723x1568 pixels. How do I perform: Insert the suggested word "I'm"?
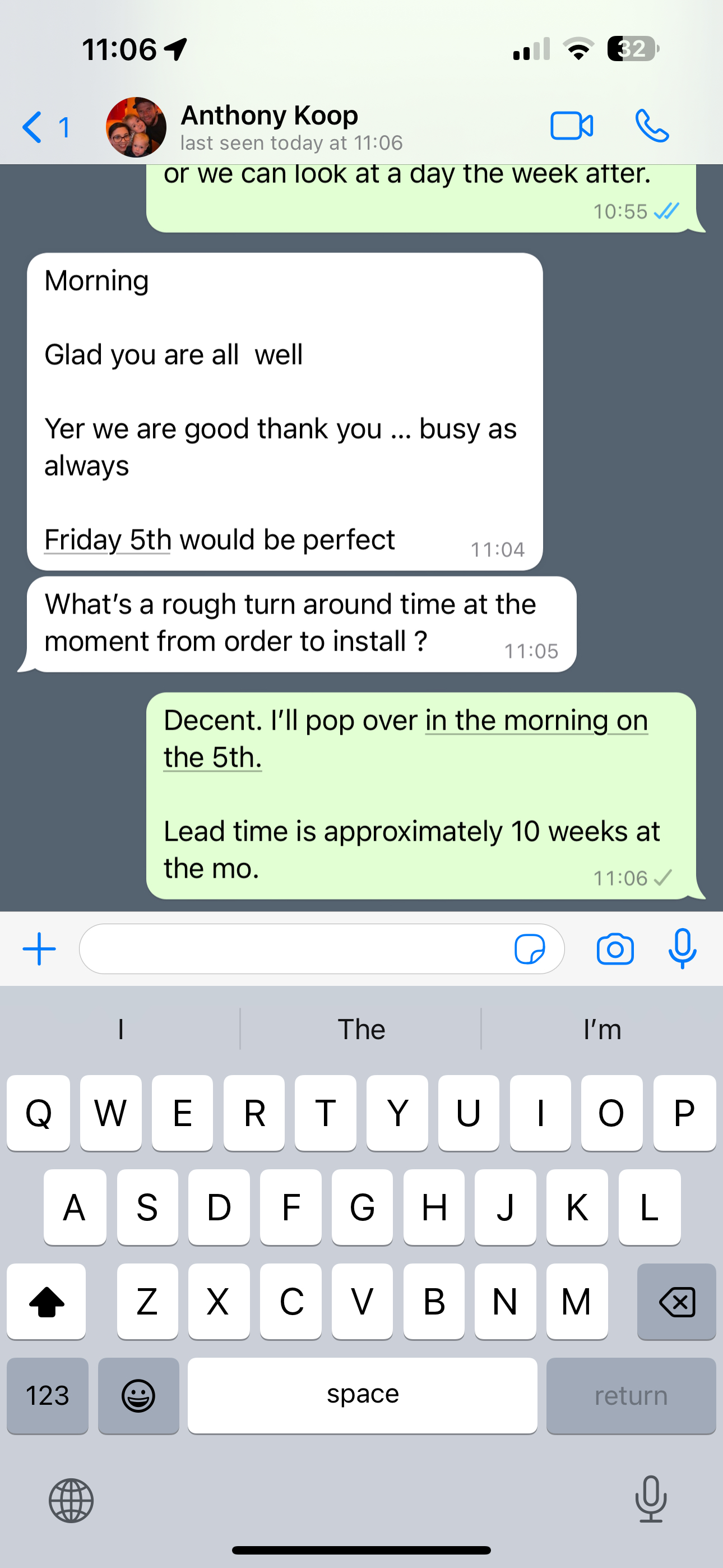[602, 1029]
